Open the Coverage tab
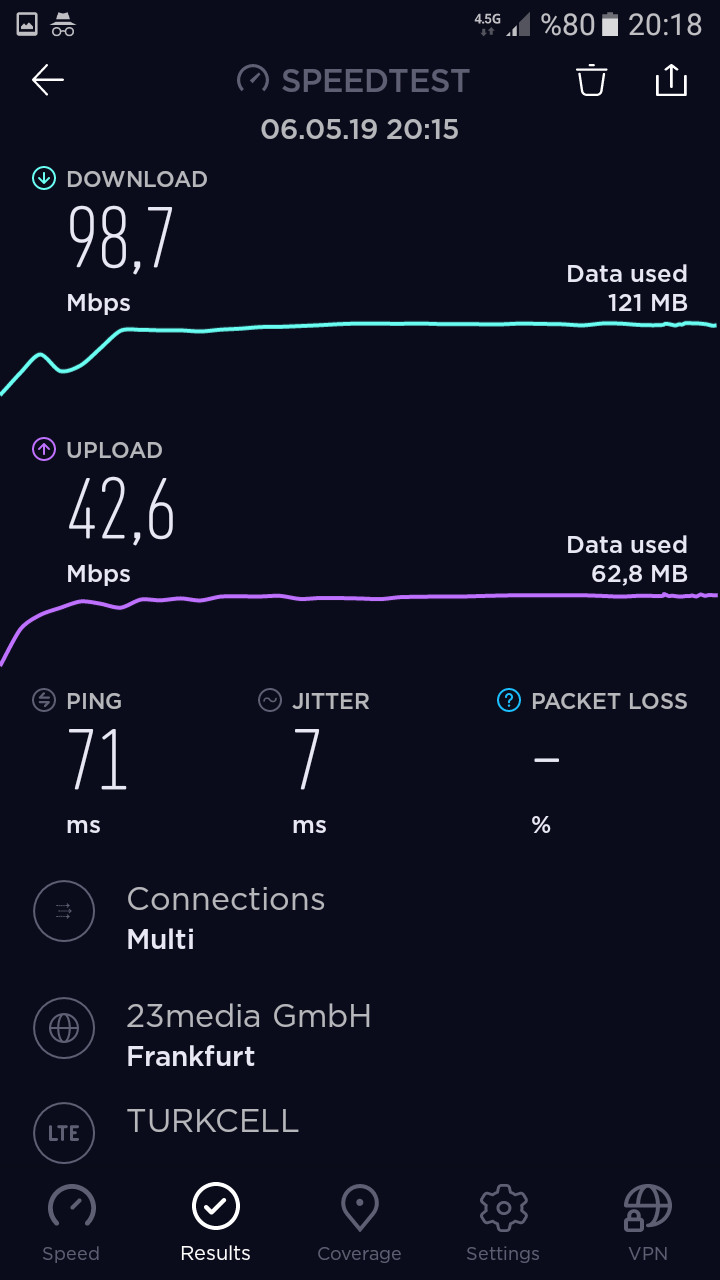 coord(359,1222)
